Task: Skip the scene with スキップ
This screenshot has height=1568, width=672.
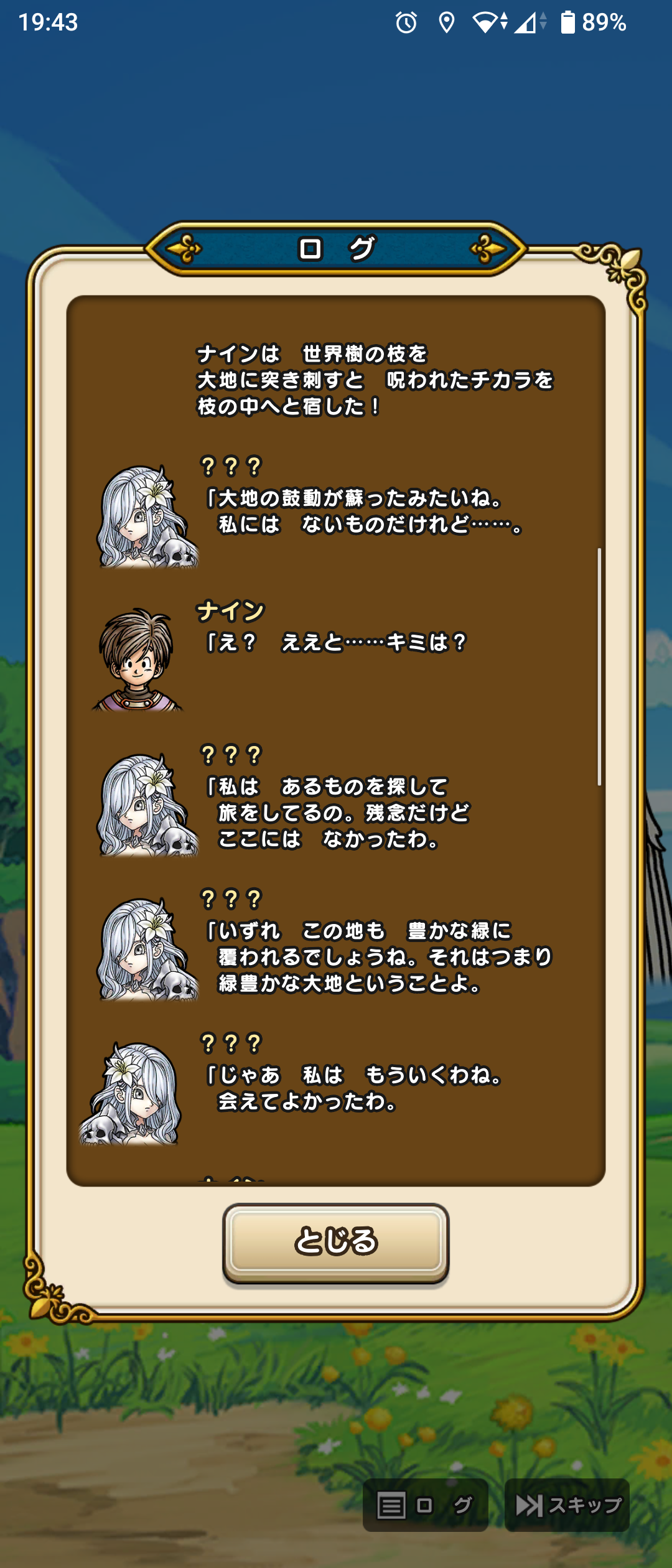Action: tap(567, 1505)
